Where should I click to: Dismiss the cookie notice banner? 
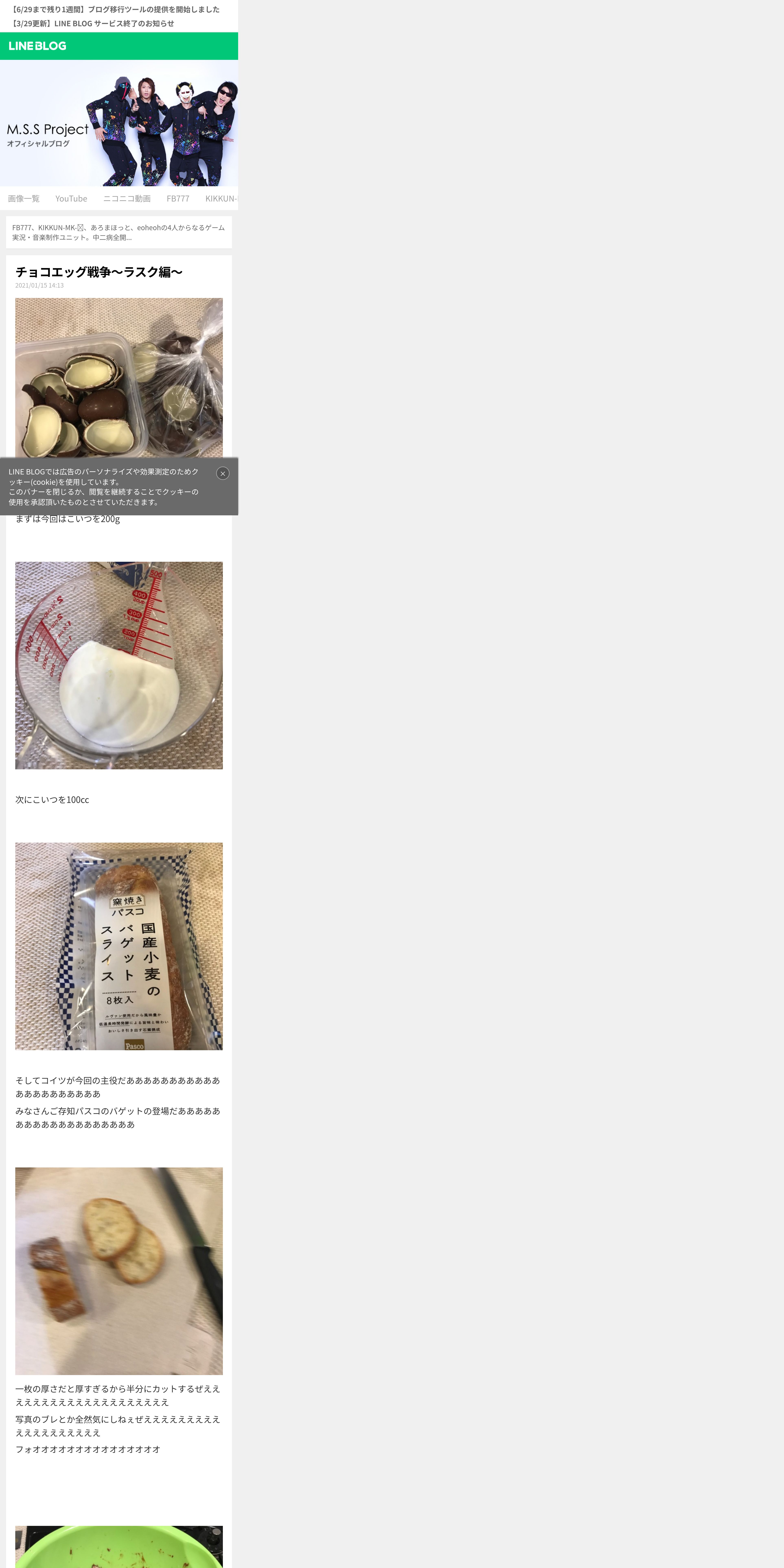coord(223,473)
